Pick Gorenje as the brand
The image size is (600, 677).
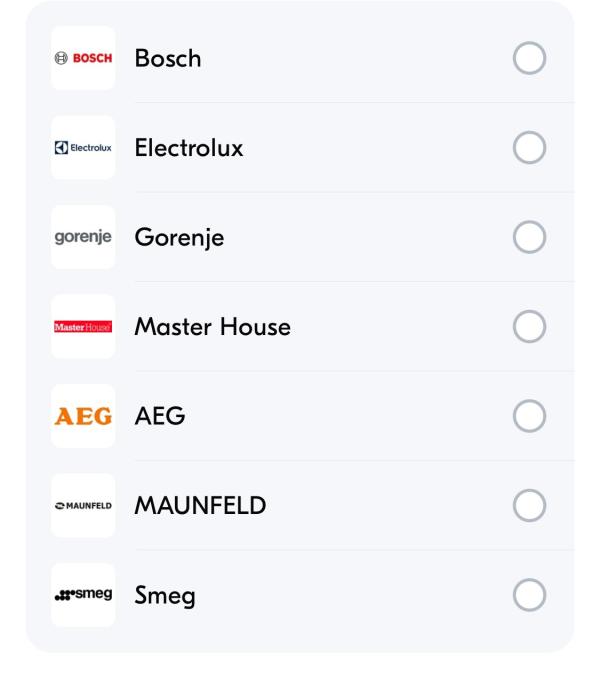point(528,238)
